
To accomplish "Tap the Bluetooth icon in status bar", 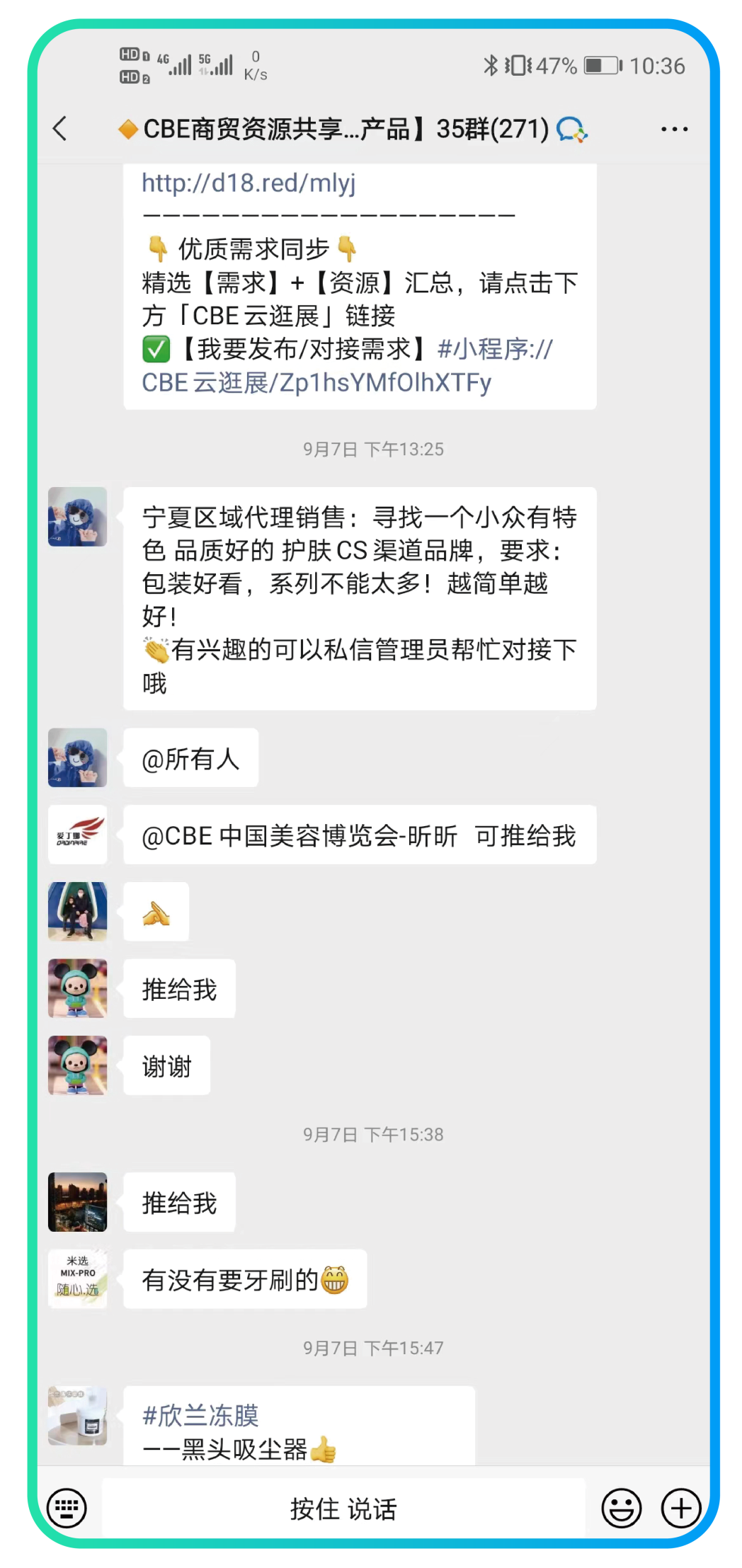I will [489, 65].
